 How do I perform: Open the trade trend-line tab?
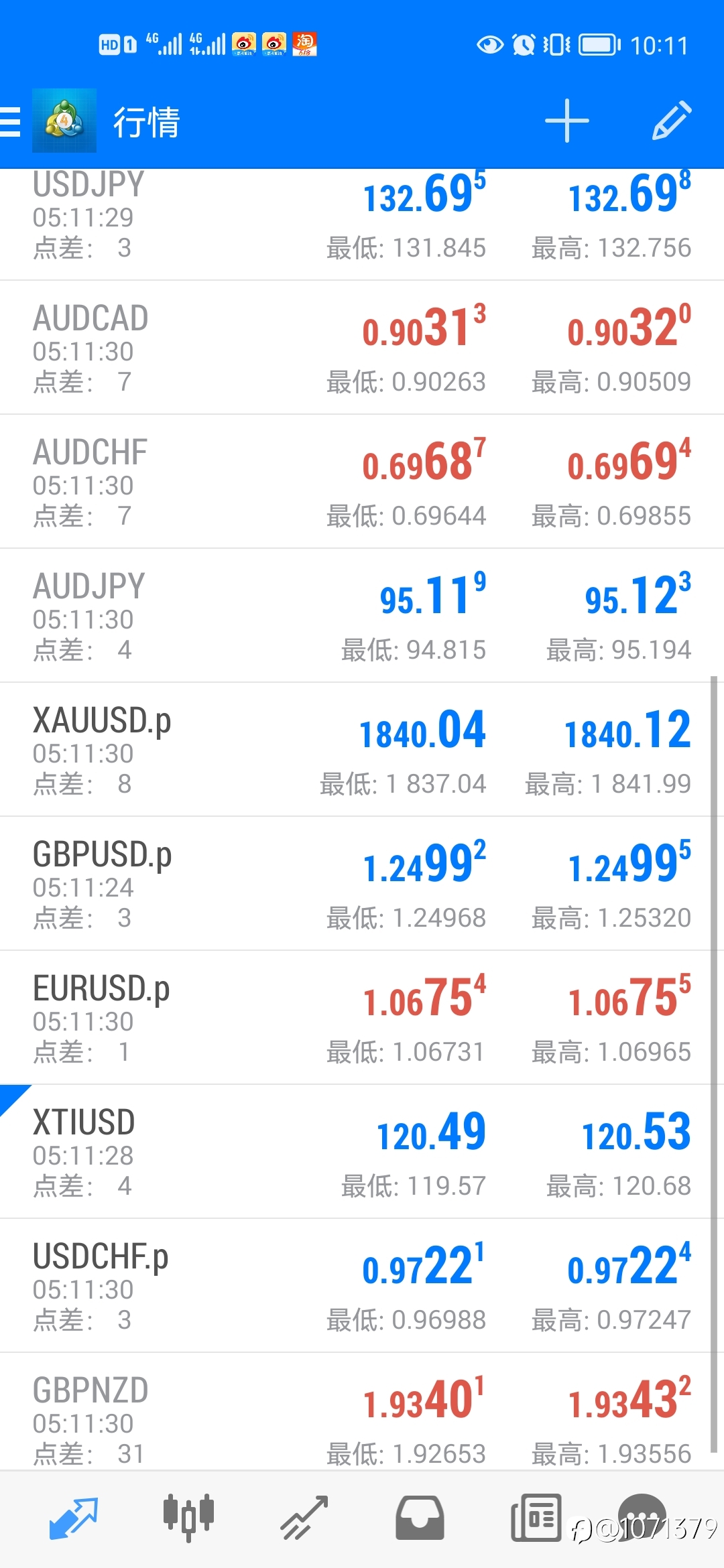tap(304, 1518)
